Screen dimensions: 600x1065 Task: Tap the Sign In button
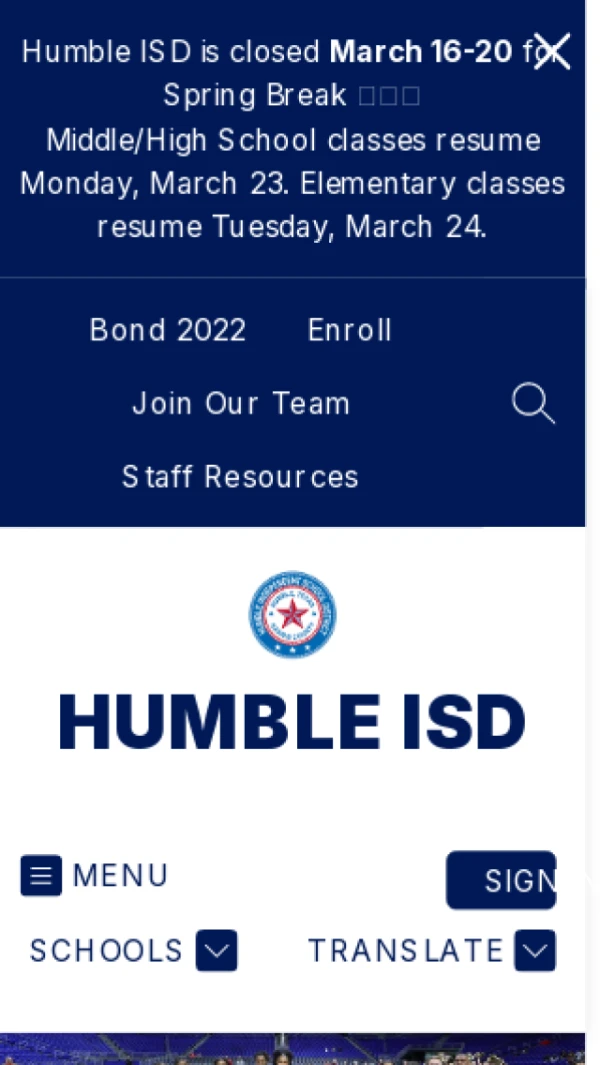[x=501, y=880]
